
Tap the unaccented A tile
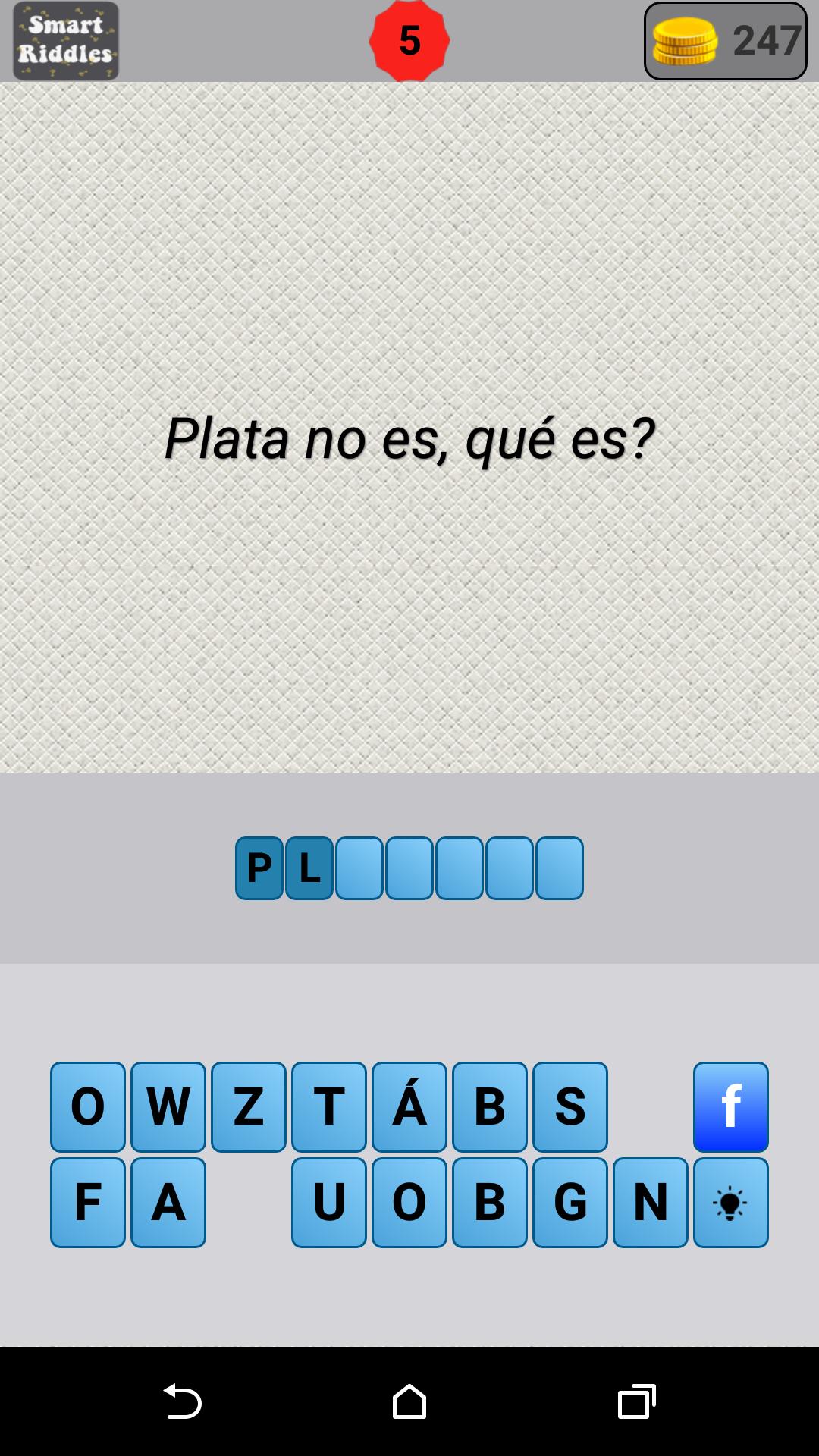pyautogui.click(x=168, y=1202)
